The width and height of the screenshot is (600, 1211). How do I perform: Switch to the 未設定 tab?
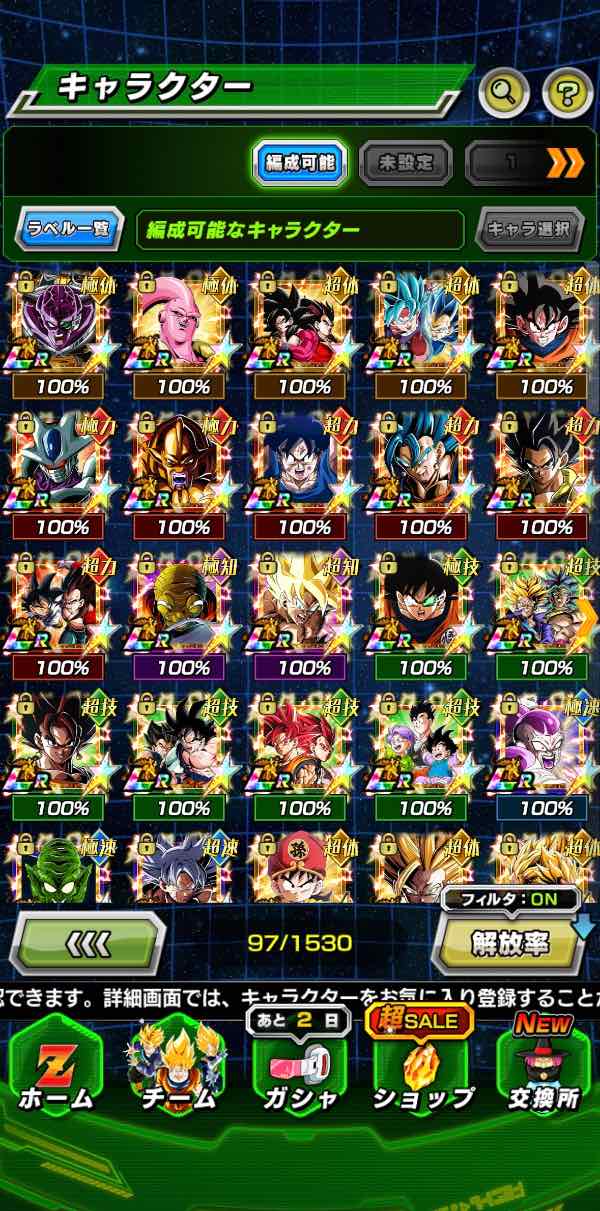point(405,162)
